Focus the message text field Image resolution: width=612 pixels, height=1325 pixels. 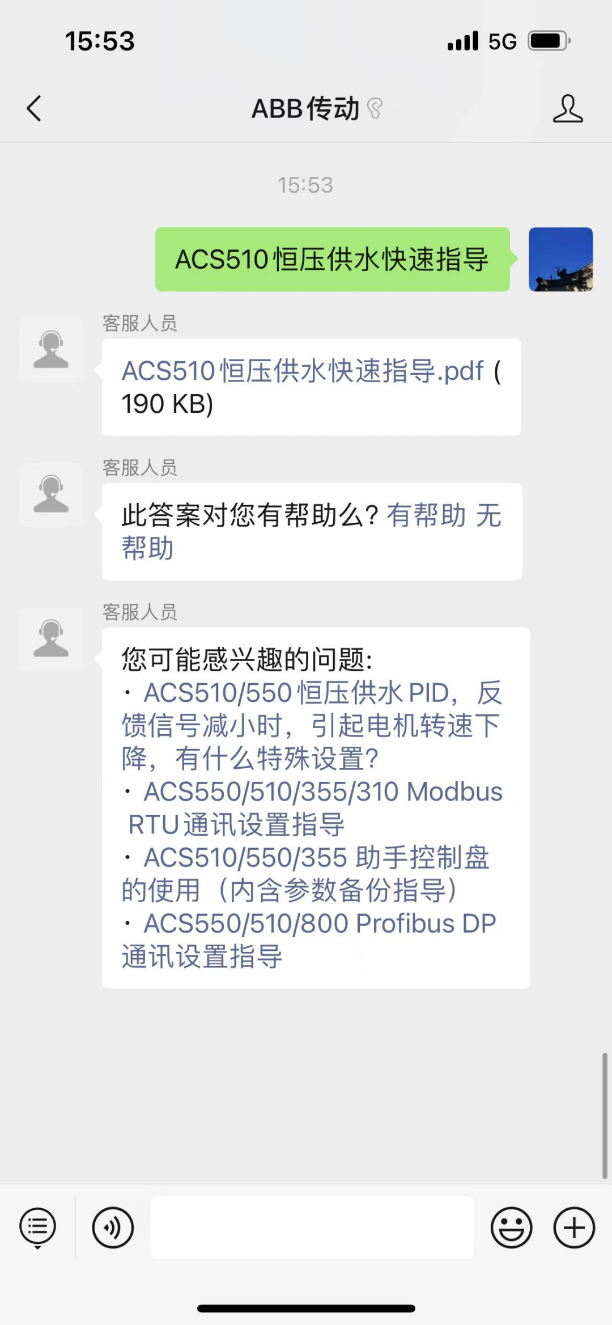pyautogui.click(x=312, y=1227)
